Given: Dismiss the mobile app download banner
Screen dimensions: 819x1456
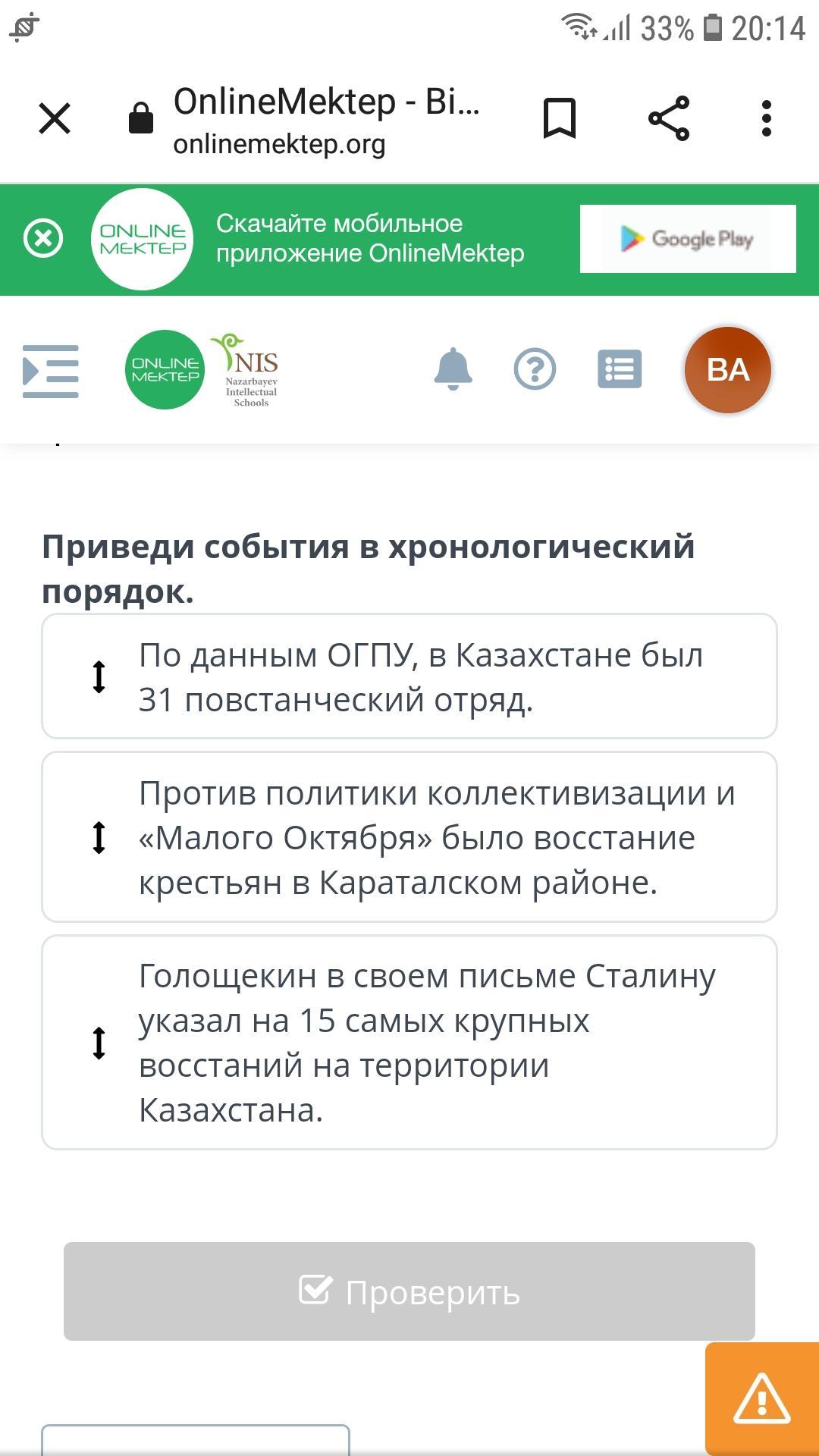Looking at the screenshot, I should click(x=43, y=238).
